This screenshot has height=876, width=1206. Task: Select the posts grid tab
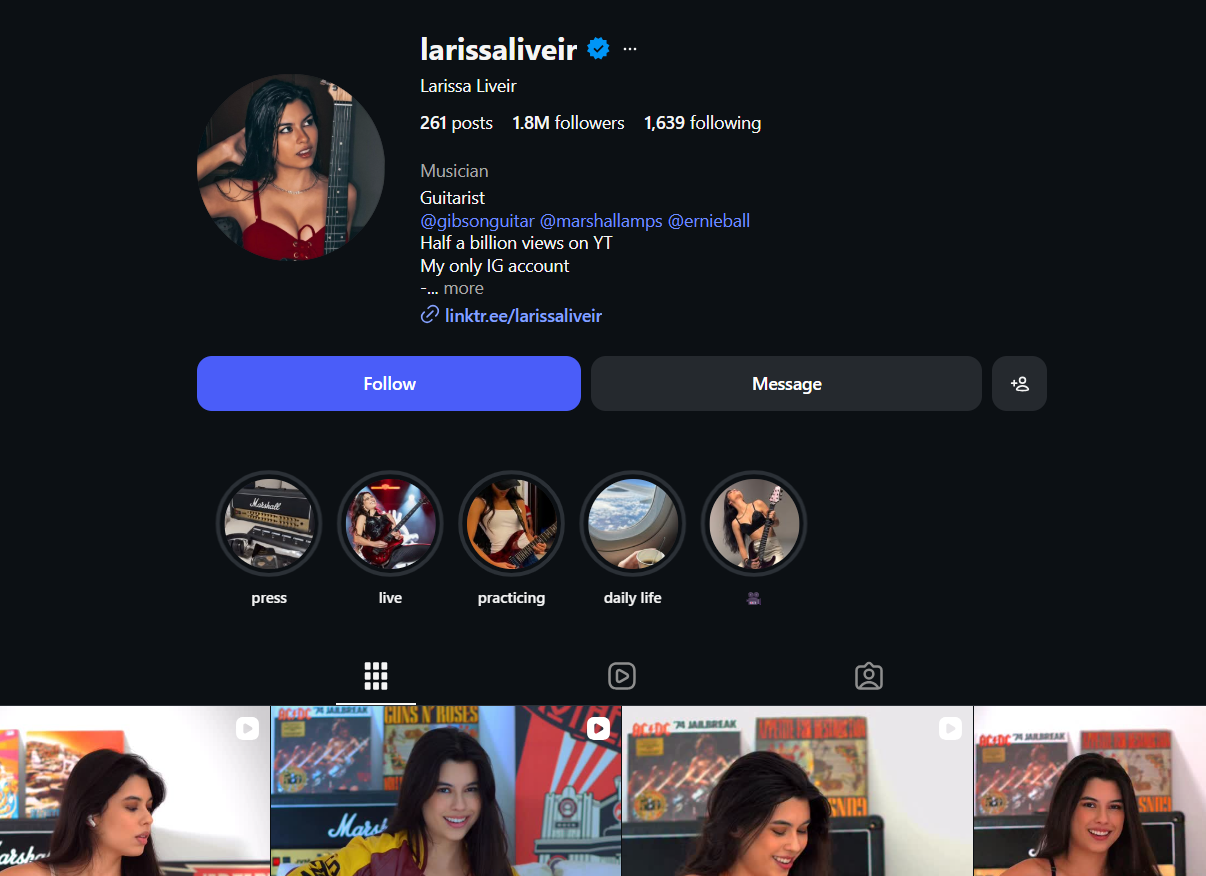(376, 677)
